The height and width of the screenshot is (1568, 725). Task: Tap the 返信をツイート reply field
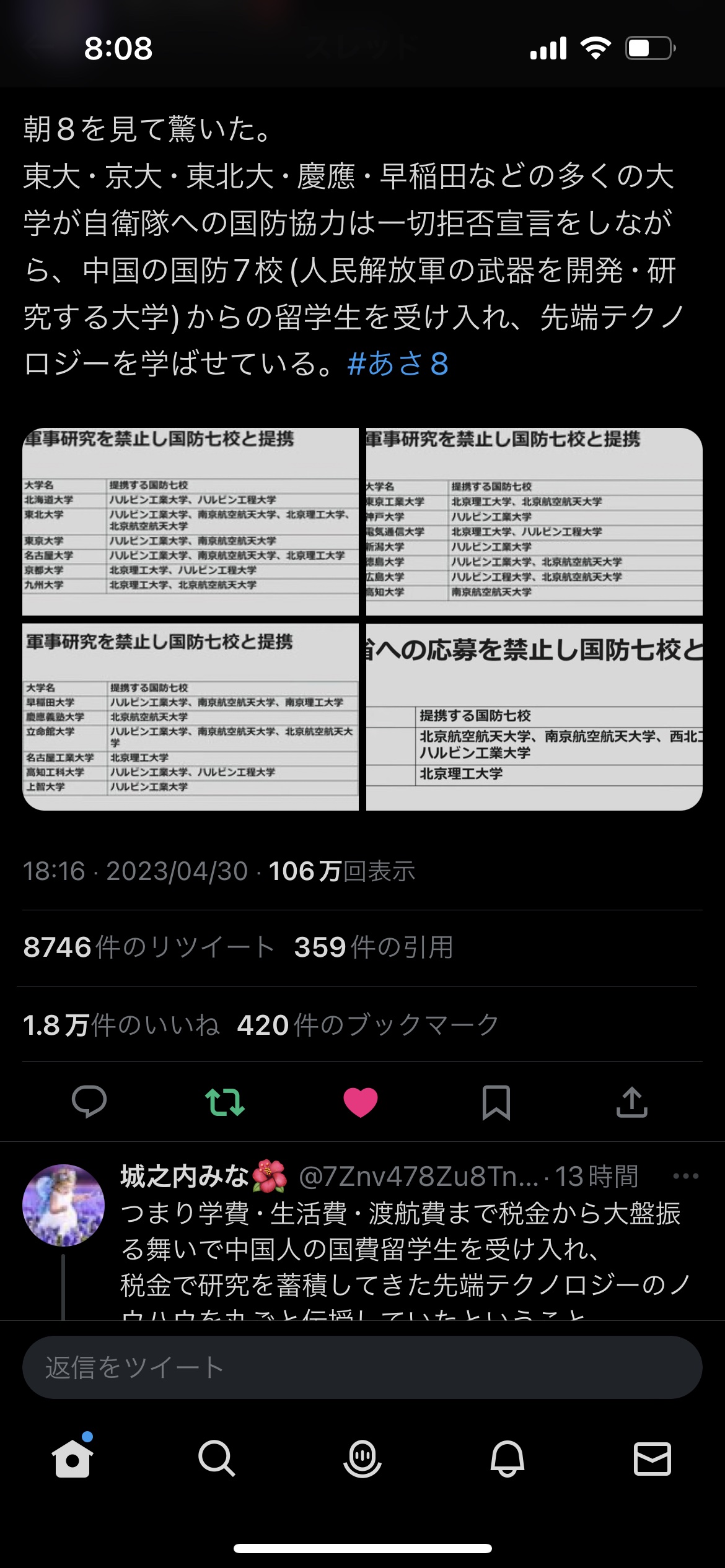point(362,1367)
